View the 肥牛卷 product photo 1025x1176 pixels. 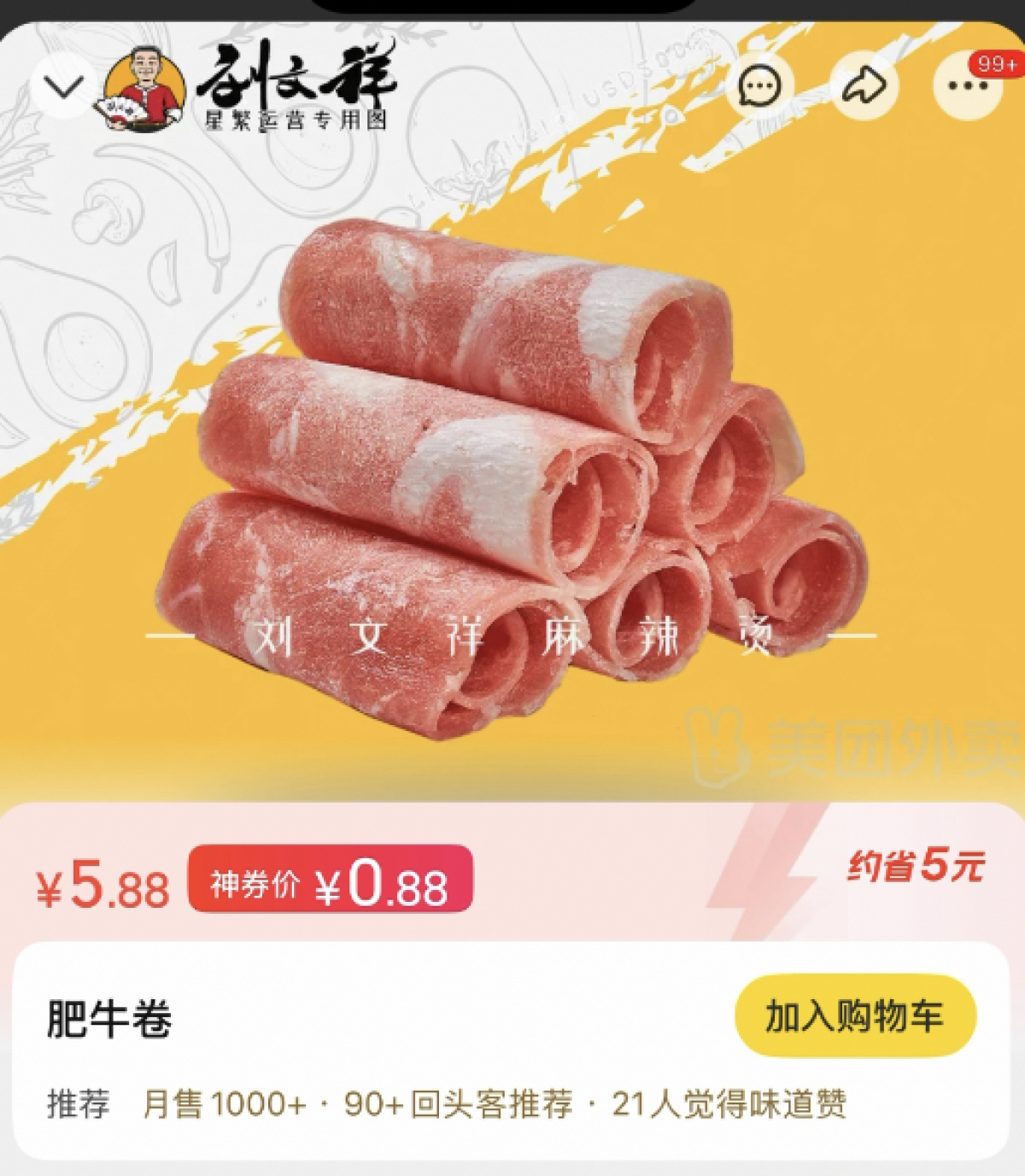pos(512,478)
